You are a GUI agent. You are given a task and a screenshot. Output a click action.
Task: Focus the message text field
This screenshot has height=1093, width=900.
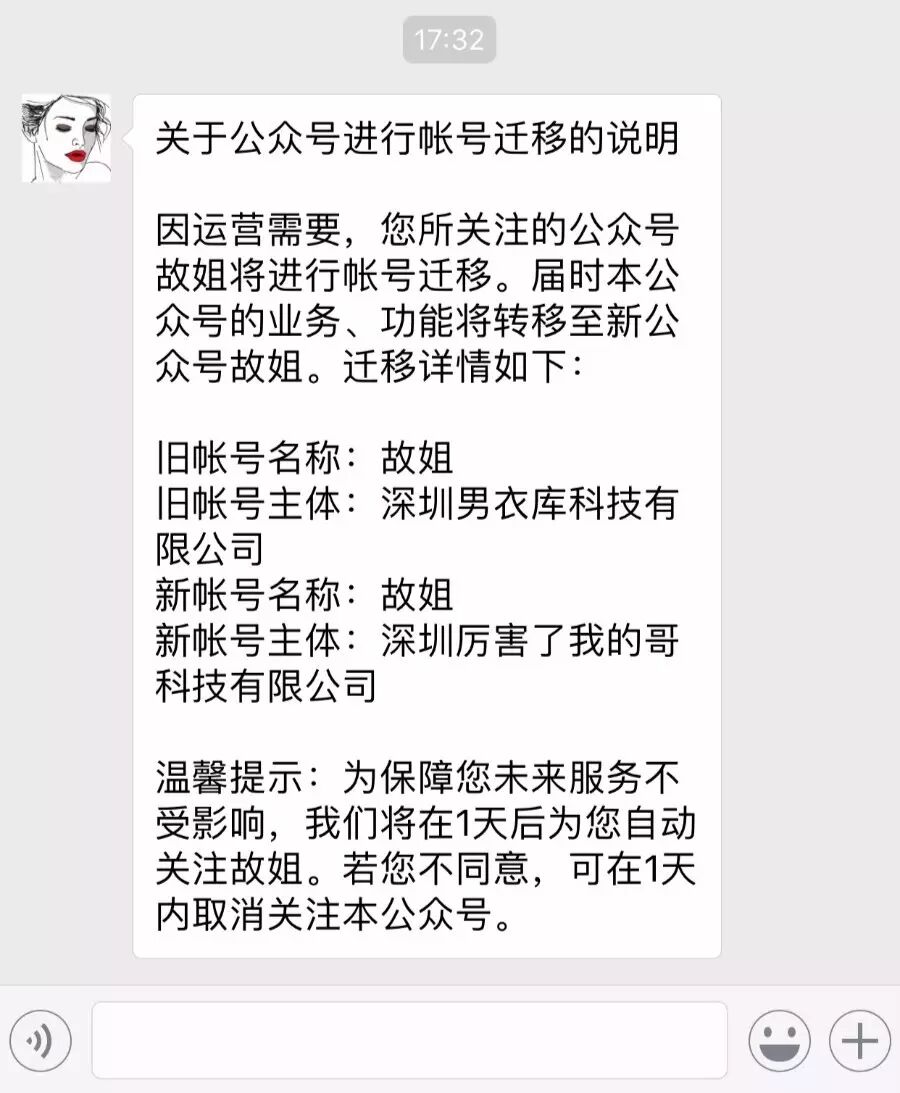(409, 1041)
